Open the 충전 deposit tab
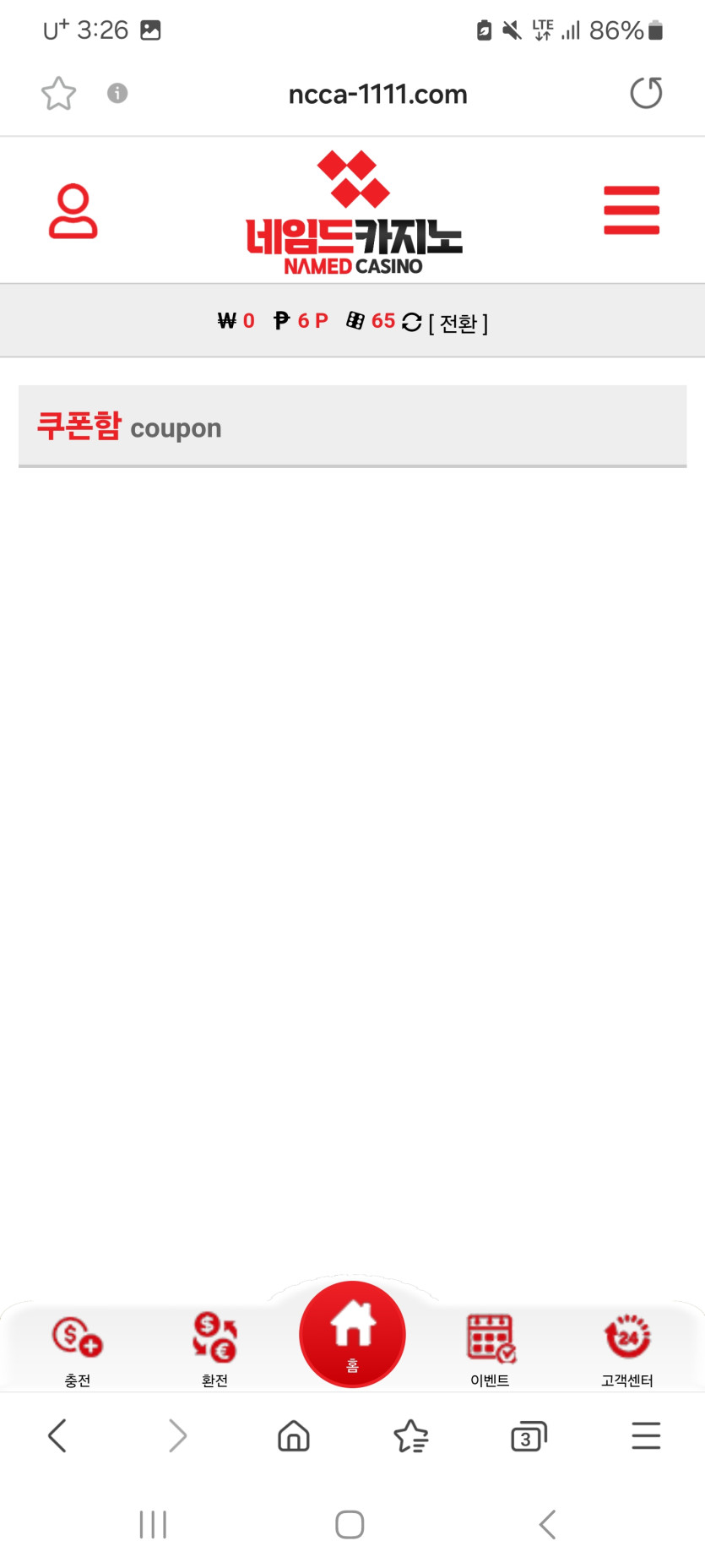The width and height of the screenshot is (705, 1568). click(x=77, y=1348)
